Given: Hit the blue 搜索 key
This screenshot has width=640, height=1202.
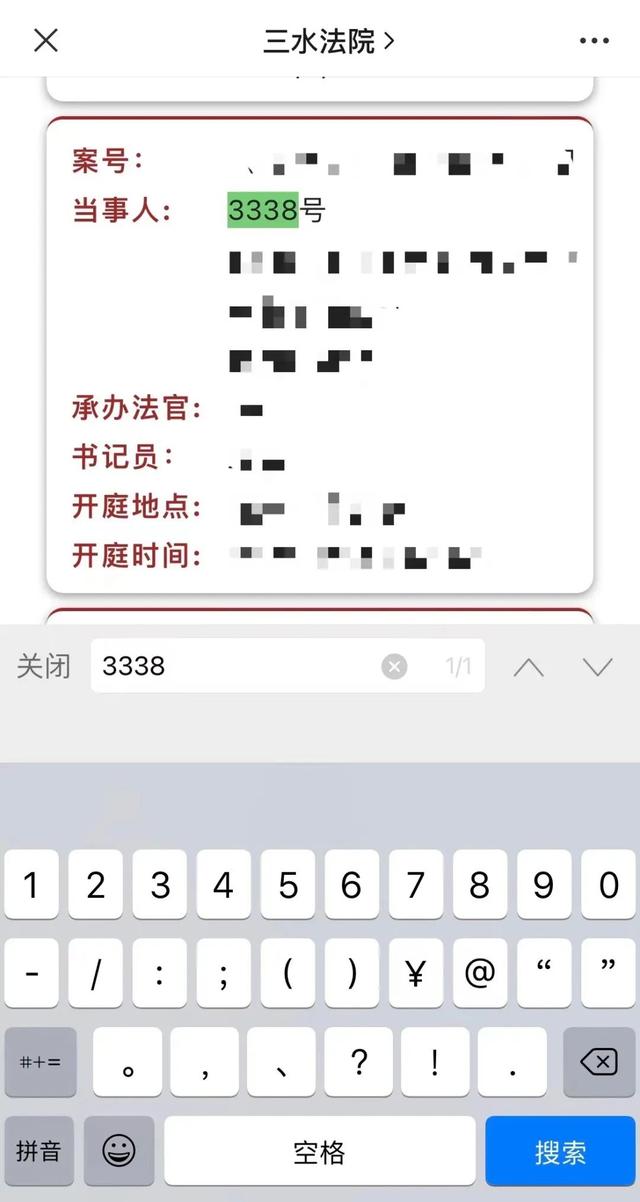Looking at the screenshot, I should (x=560, y=1152).
